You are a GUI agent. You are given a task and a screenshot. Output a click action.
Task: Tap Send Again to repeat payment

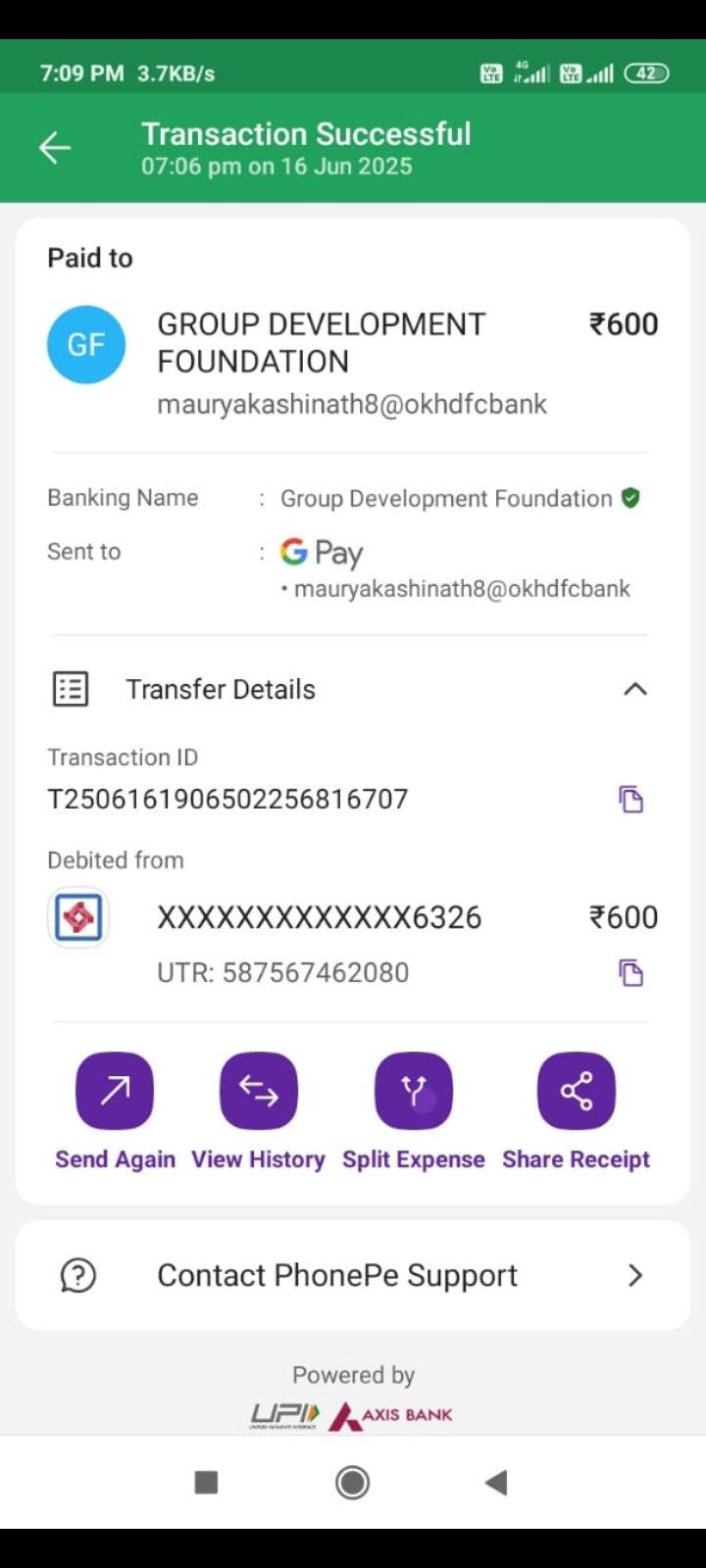pyautogui.click(x=115, y=1092)
